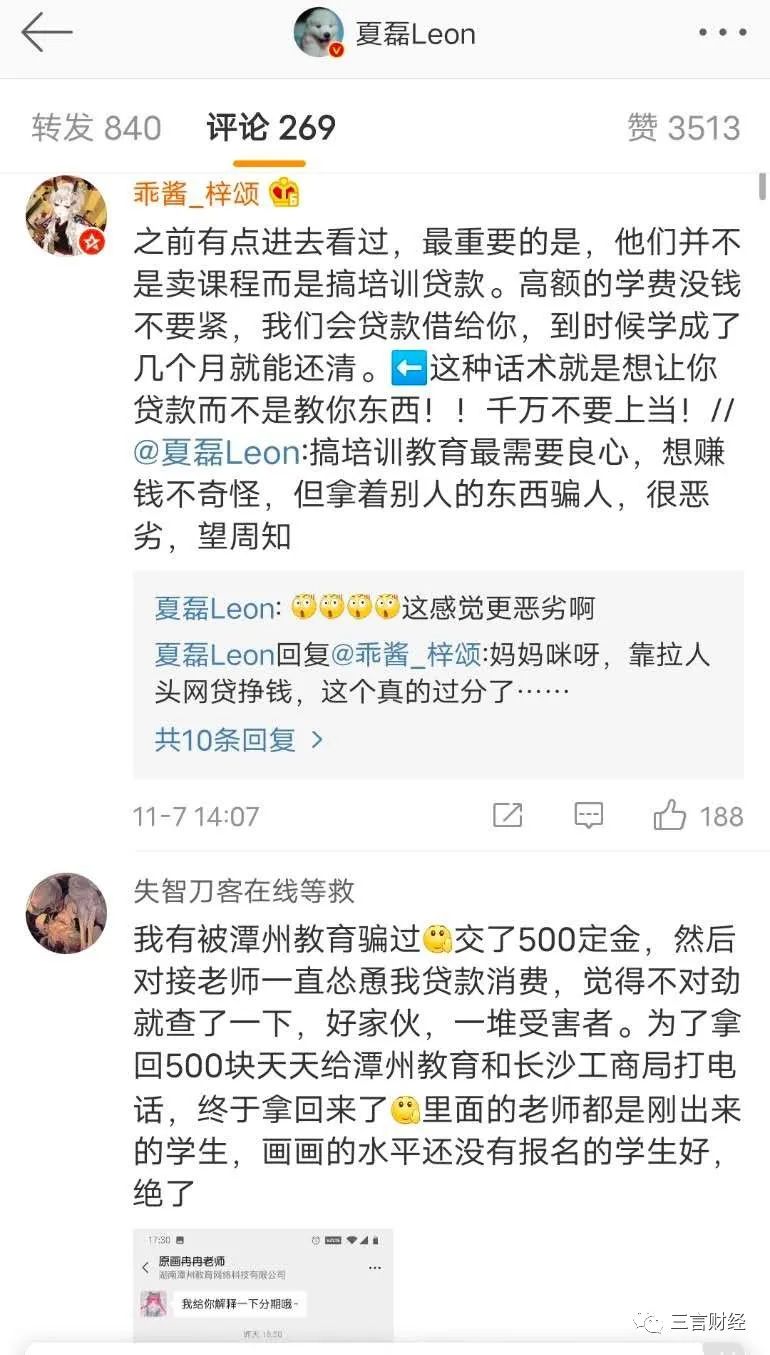Open the 失智刀客在线等救 username

click(244, 890)
